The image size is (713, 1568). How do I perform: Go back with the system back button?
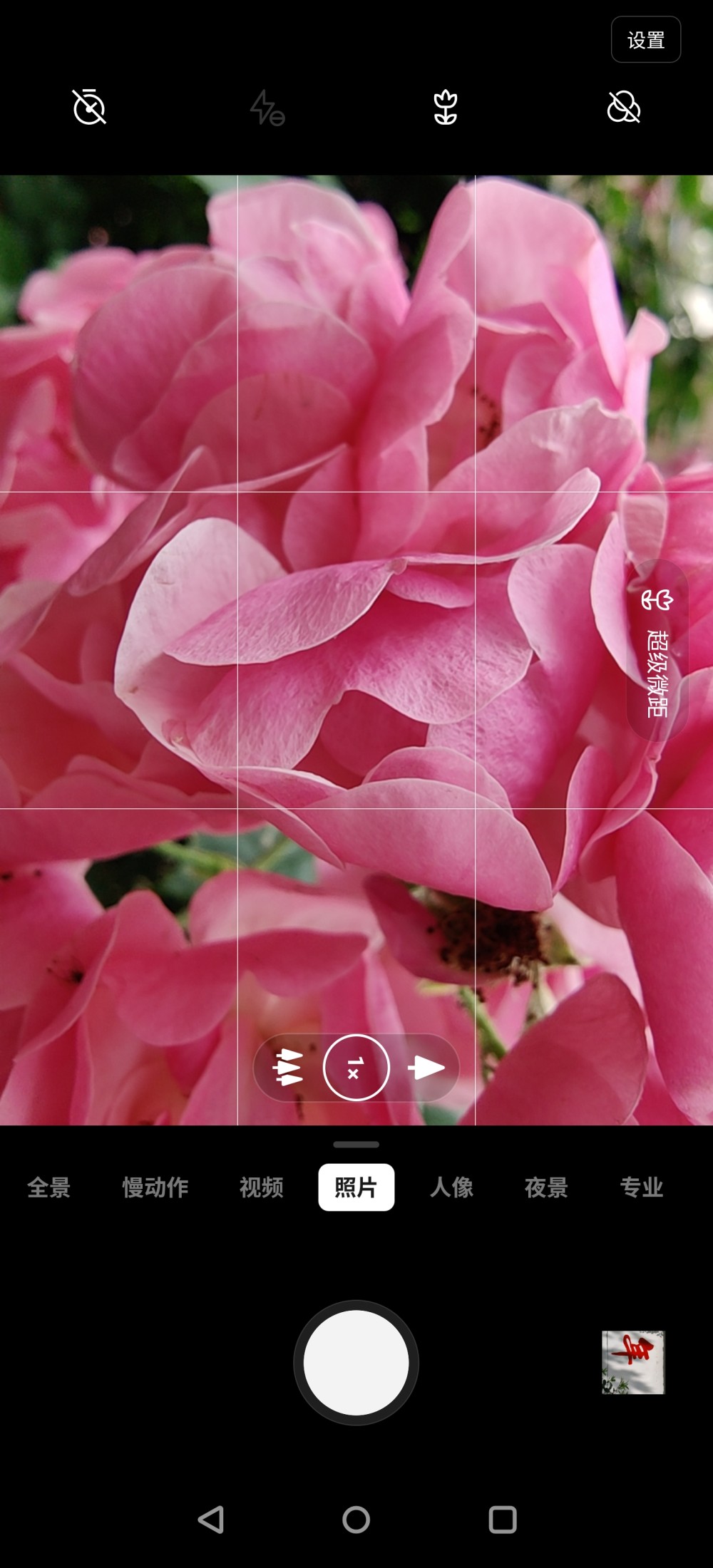click(211, 1519)
